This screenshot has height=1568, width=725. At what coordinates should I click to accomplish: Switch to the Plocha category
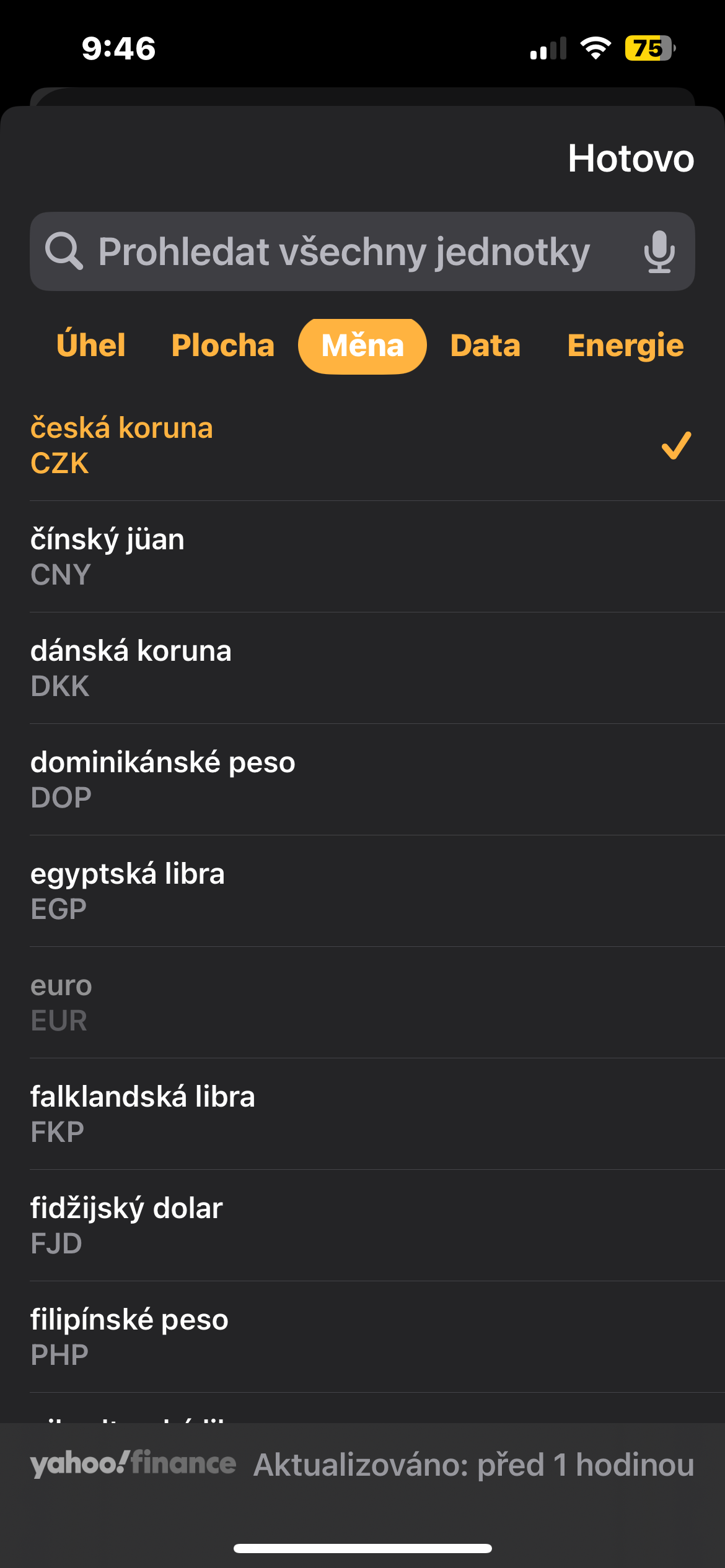pos(222,346)
